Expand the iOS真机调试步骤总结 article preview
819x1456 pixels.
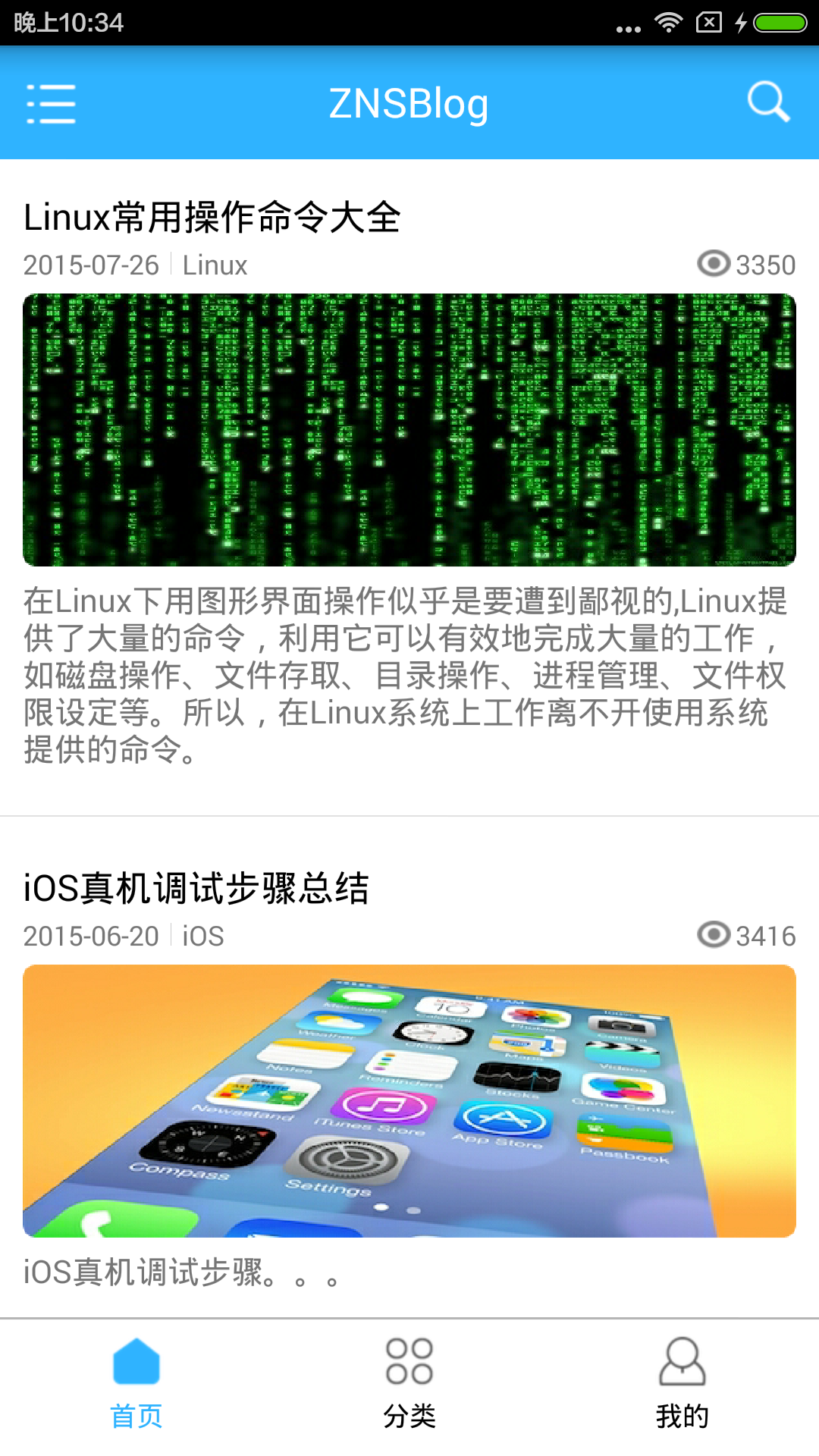tap(182, 1278)
